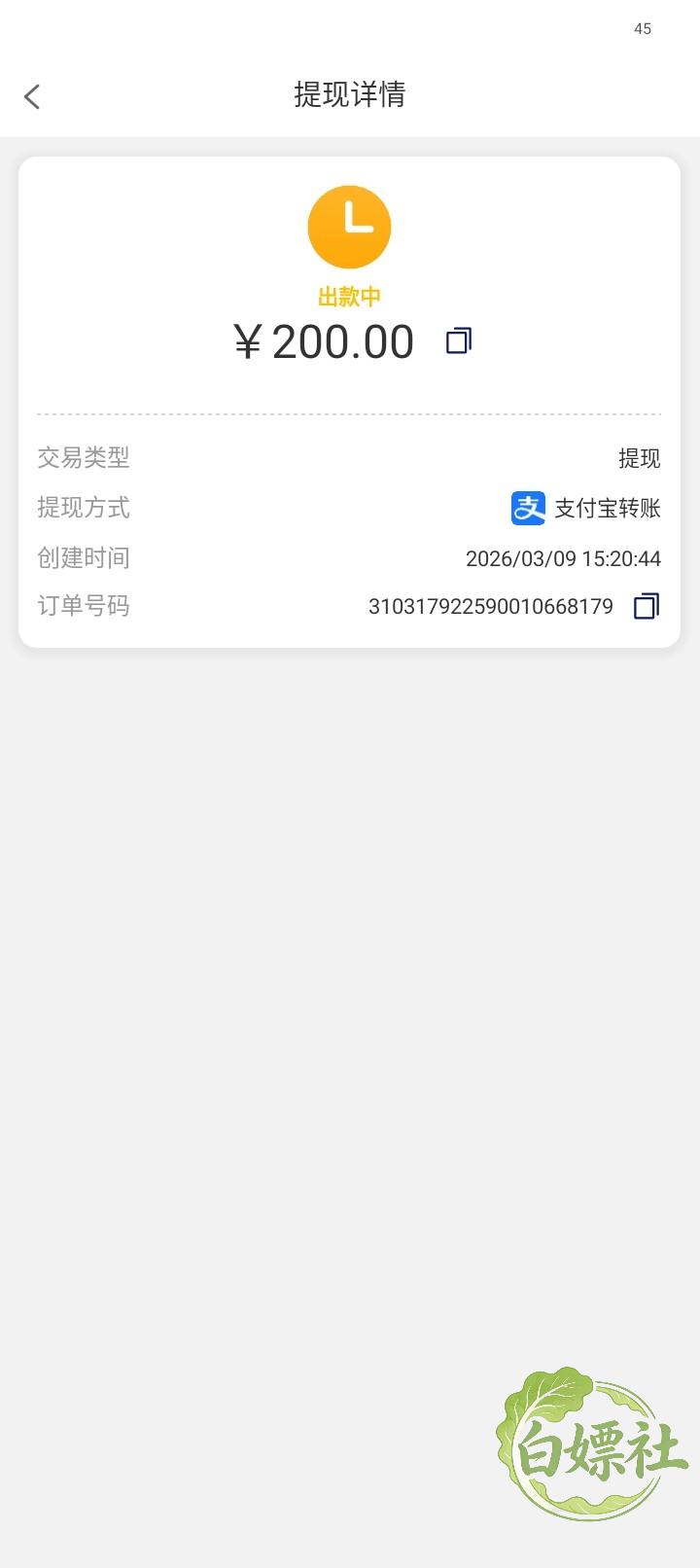Copy the ¥200.00 withdrawal amount
700x1568 pixels.
[x=459, y=340]
